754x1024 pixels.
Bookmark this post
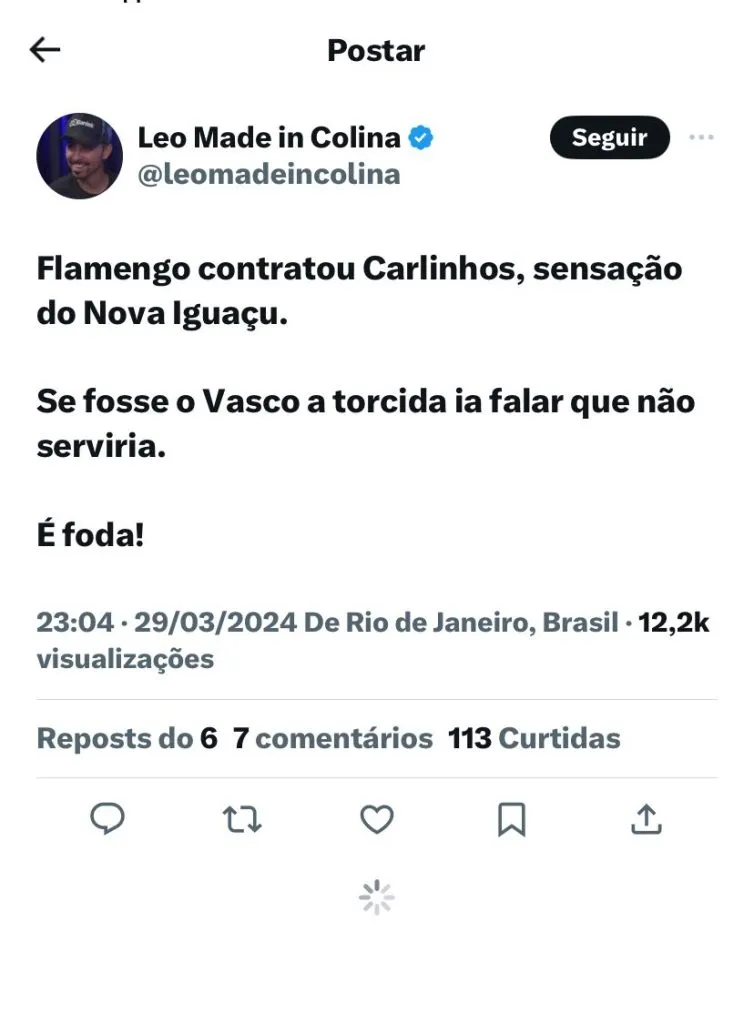coord(511,820)
